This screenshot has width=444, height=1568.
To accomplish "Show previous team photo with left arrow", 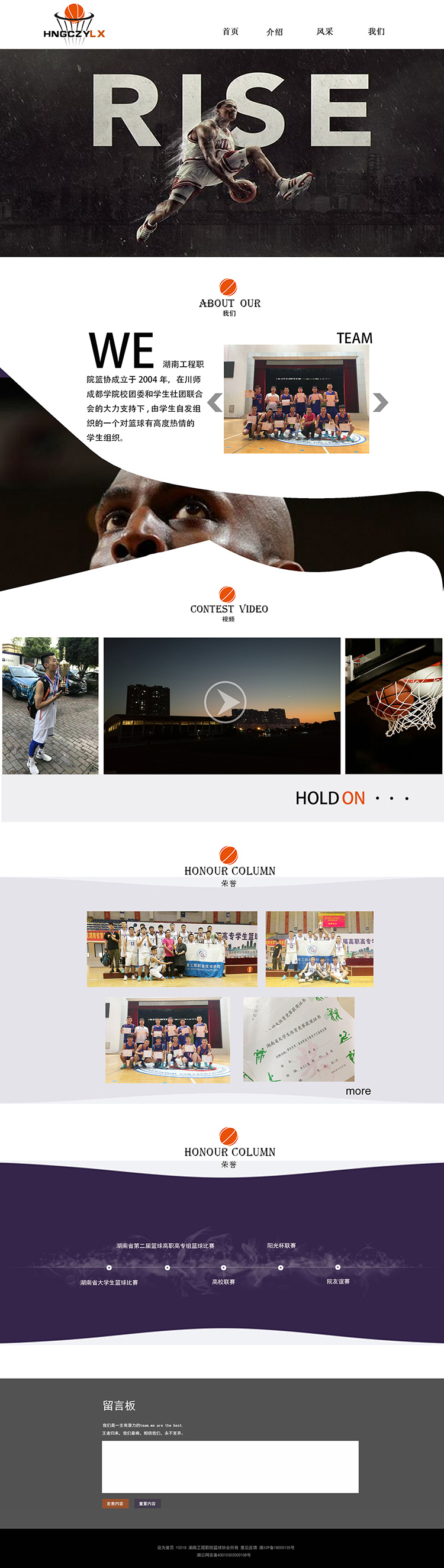I will [214, 402].
